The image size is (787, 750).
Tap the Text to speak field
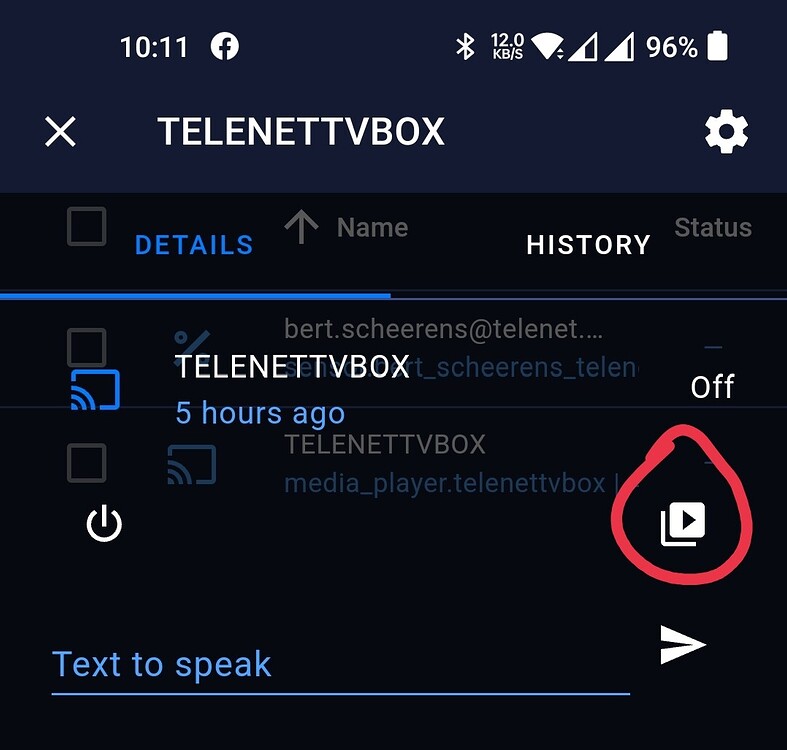(340, 665)
